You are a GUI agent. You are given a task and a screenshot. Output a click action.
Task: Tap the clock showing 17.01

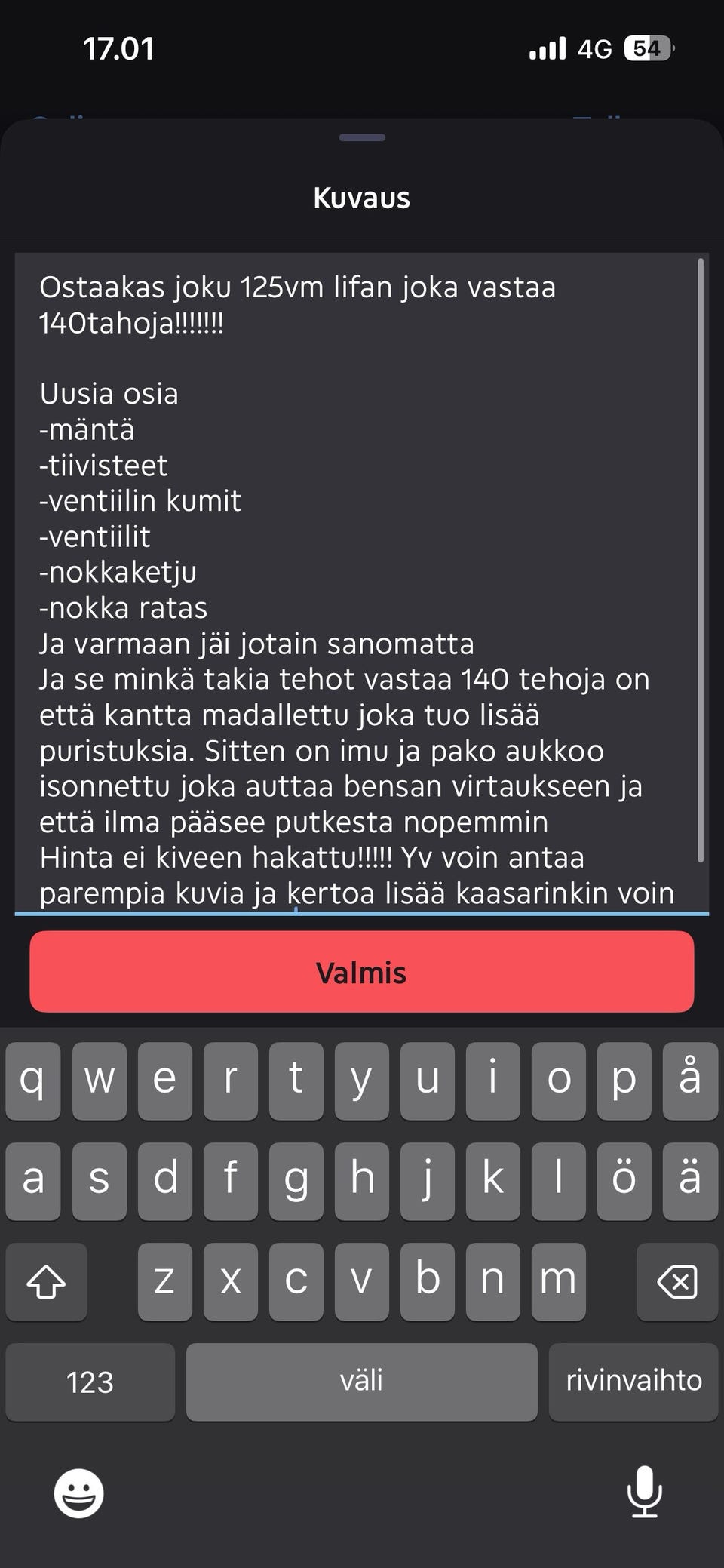click(x=119, y=48)
